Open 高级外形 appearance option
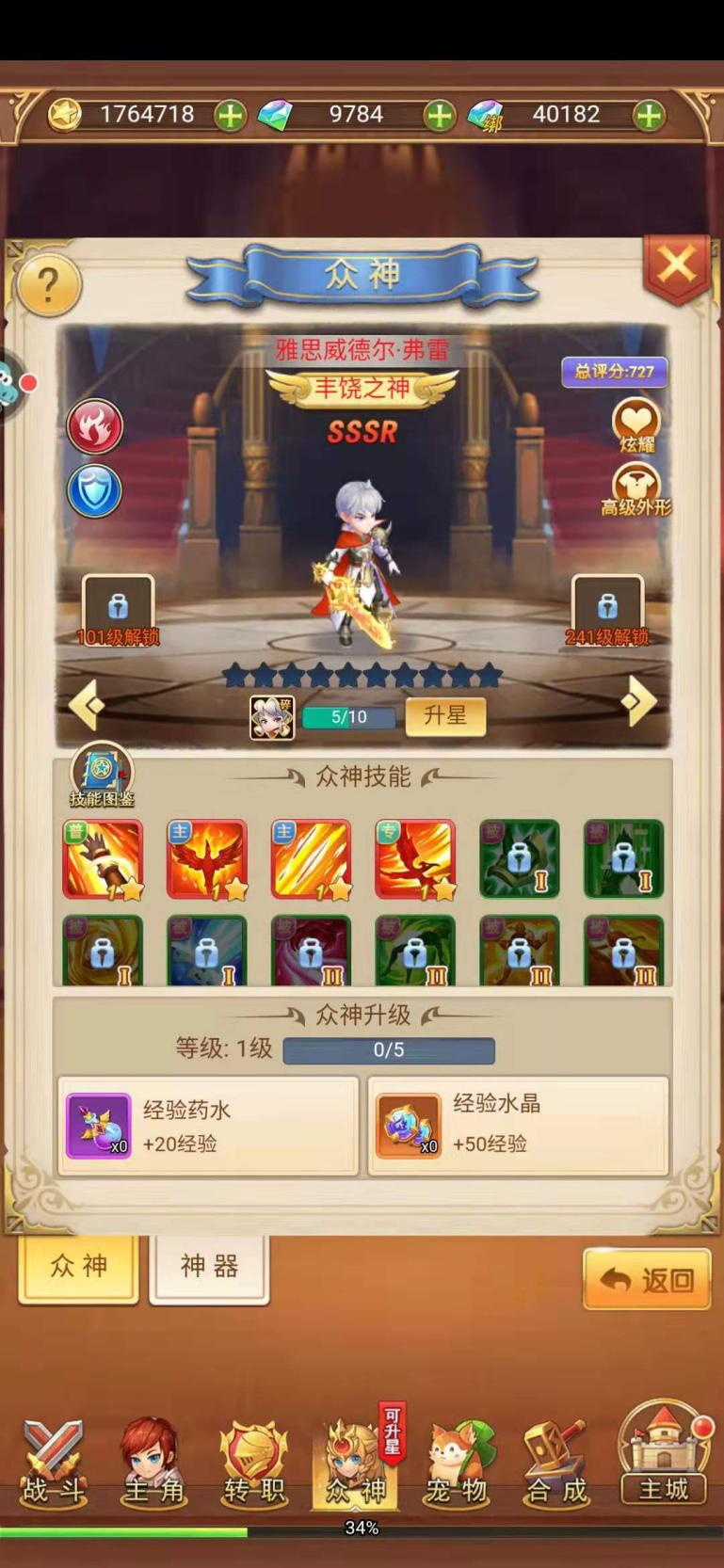This screenshot has width=724, height=1568. point(636,489)
